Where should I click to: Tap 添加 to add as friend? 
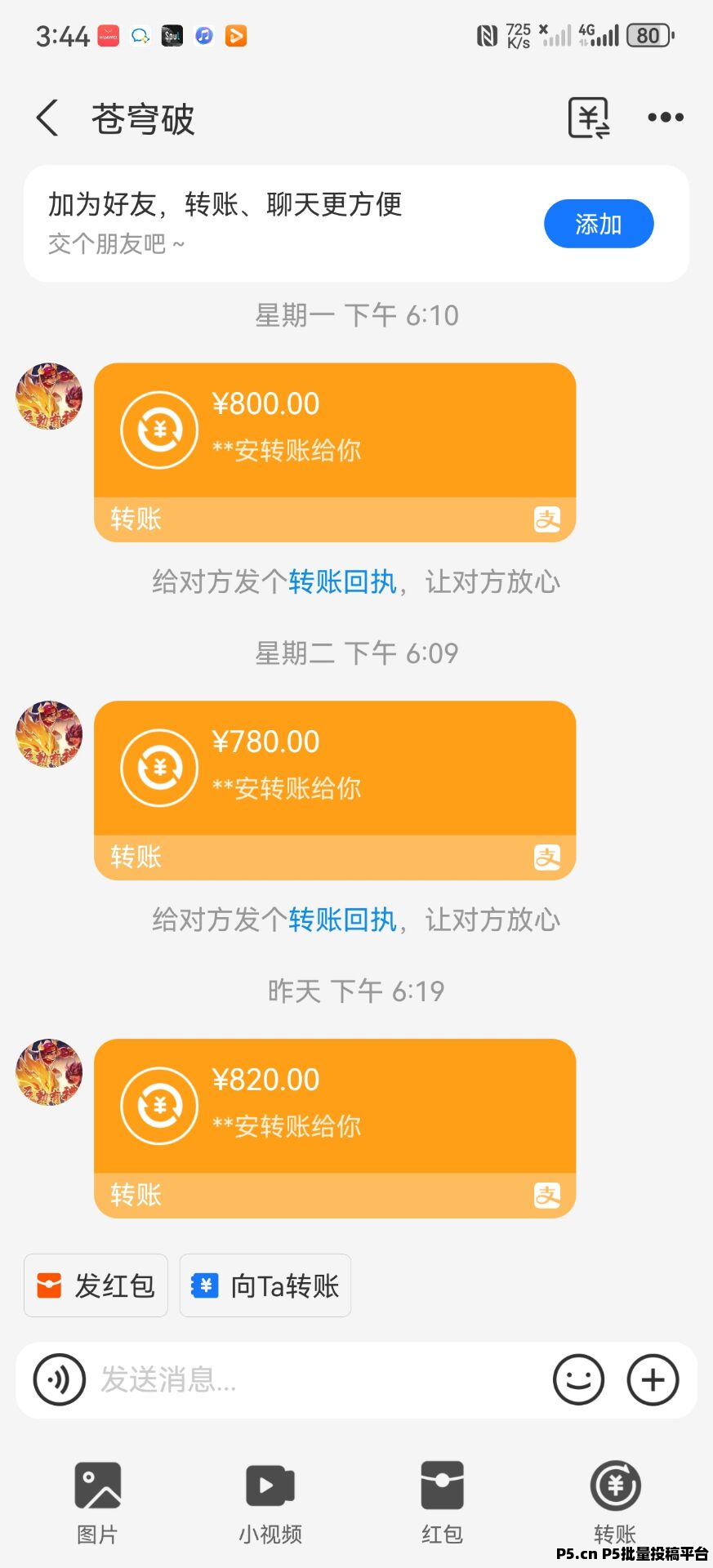(x=598, y=224)
